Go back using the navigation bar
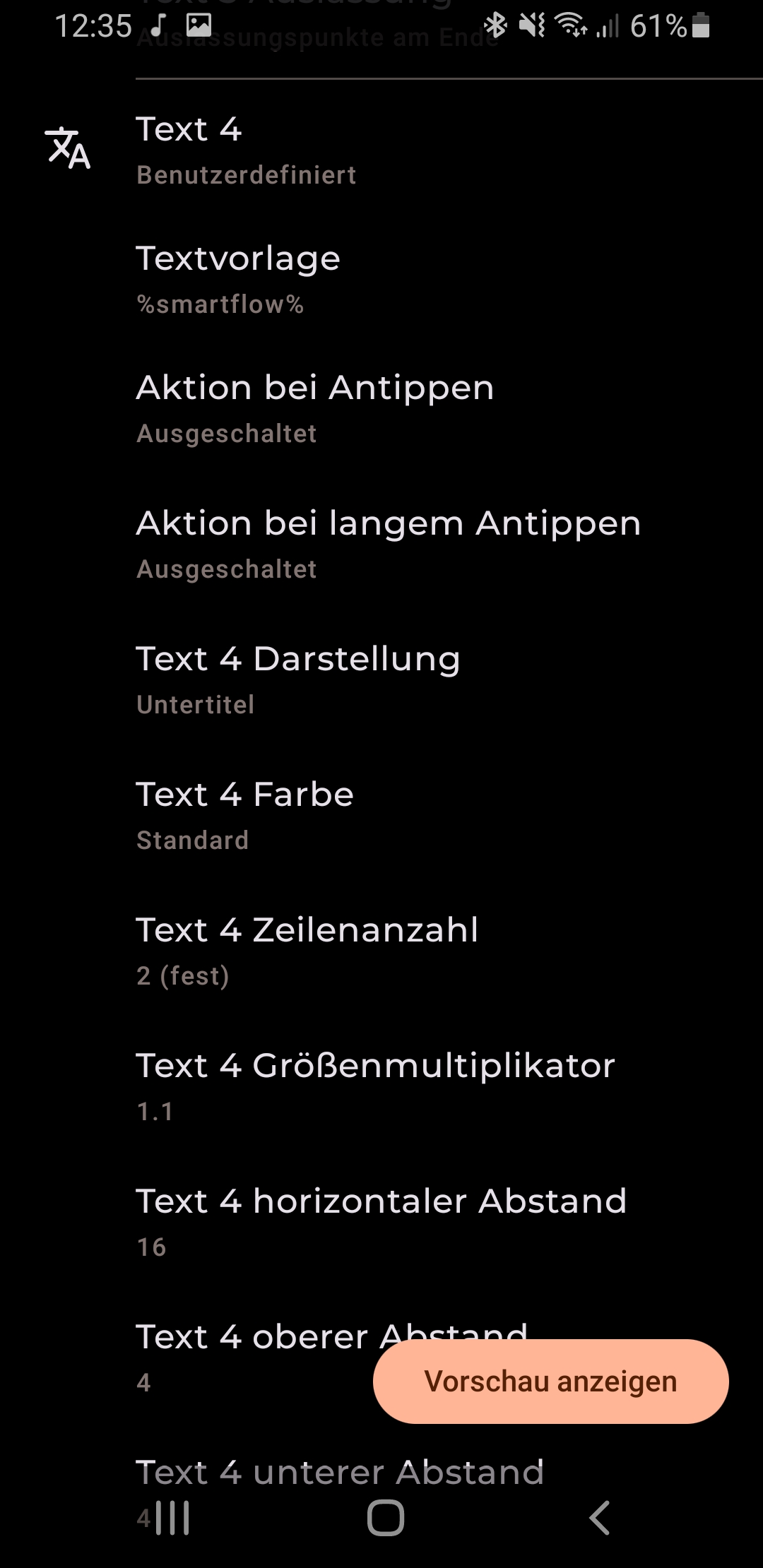Viewport: 763px width, 1568px height. [x=599, y=1517]
